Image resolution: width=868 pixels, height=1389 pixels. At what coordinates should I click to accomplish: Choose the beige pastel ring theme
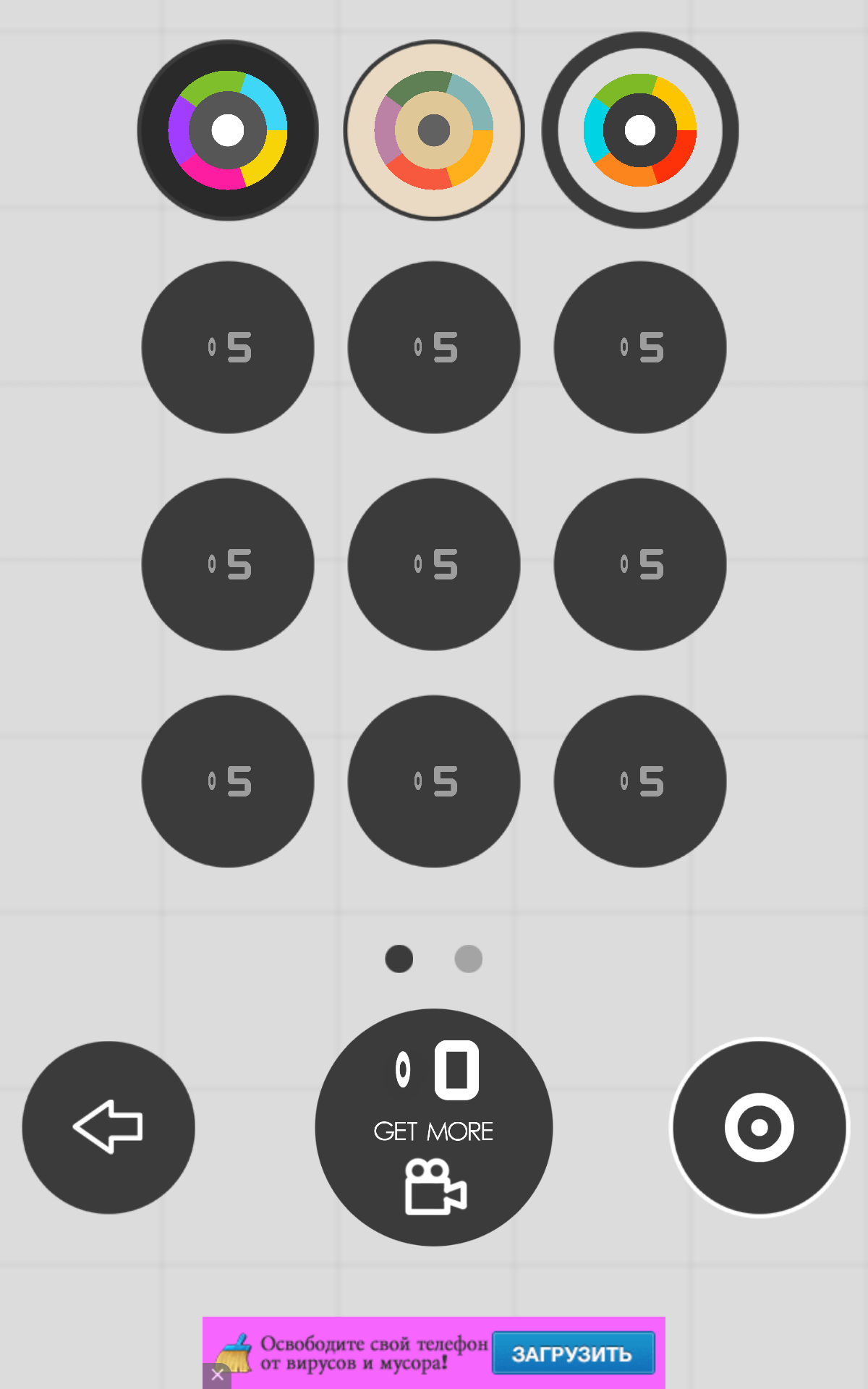[x=434, y=130]
